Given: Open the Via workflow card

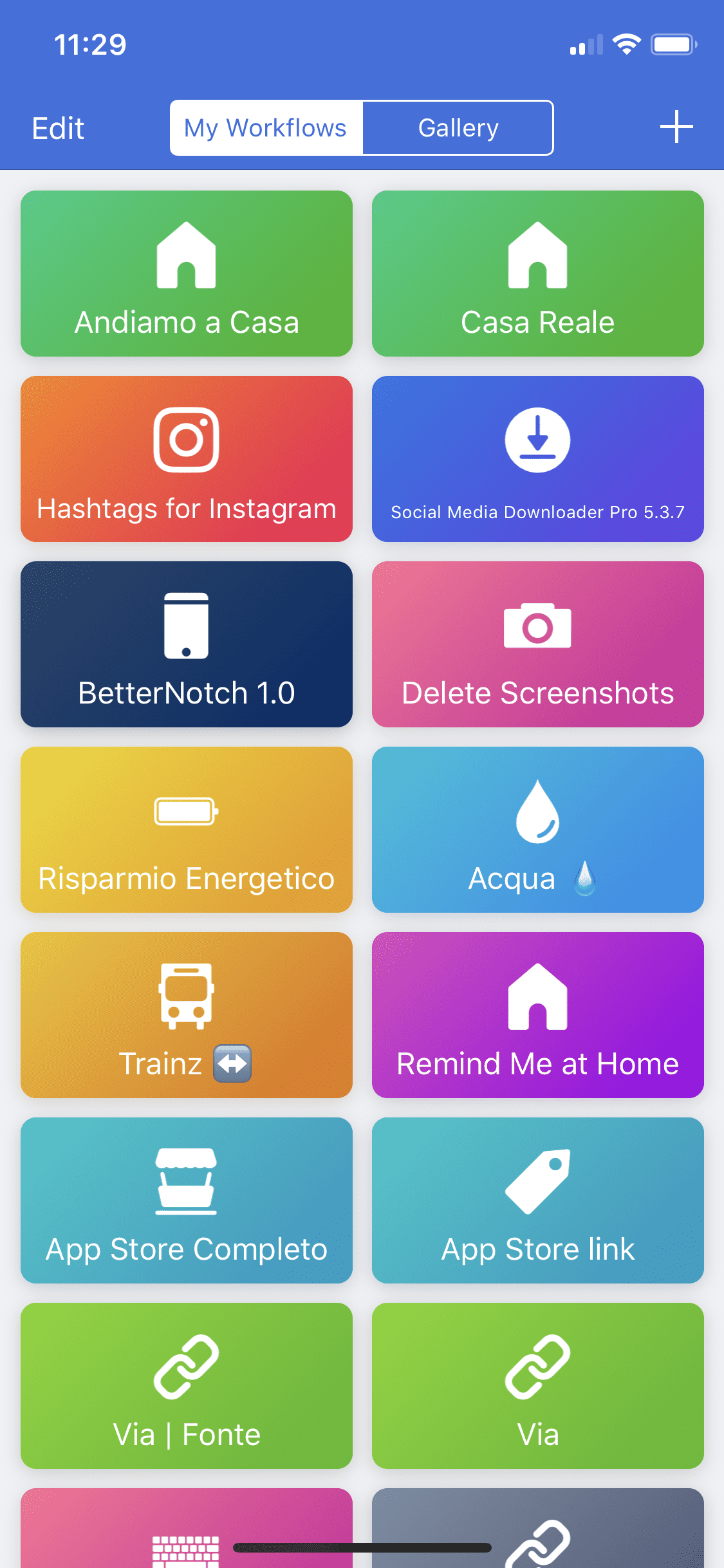Looking at the screenshot, I should pos(538,1386).
